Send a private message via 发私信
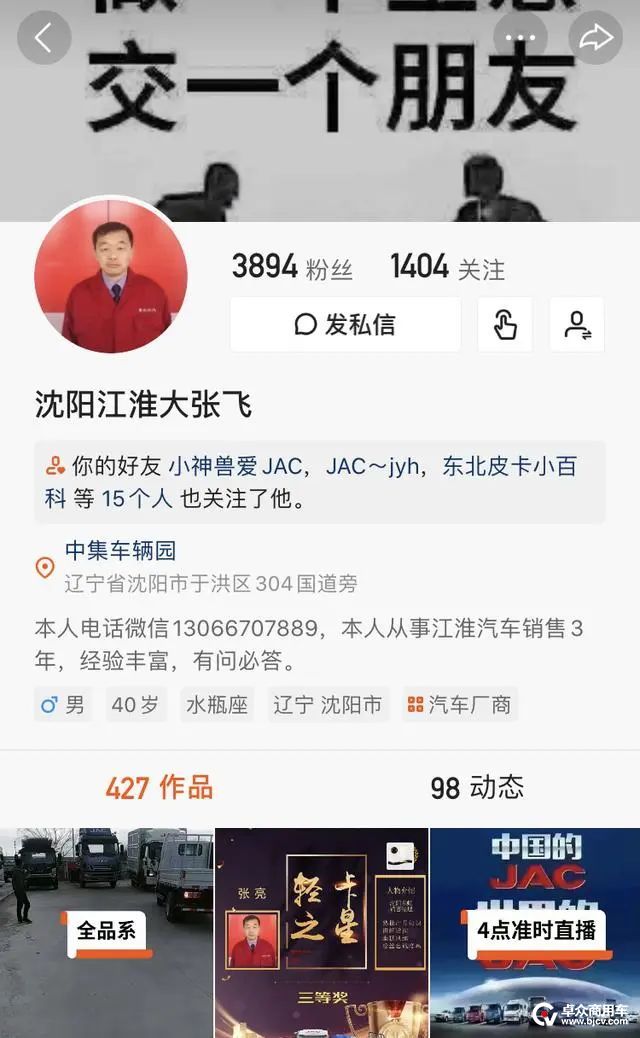Viewport: 640px width, 1038px height. [345, 324]
